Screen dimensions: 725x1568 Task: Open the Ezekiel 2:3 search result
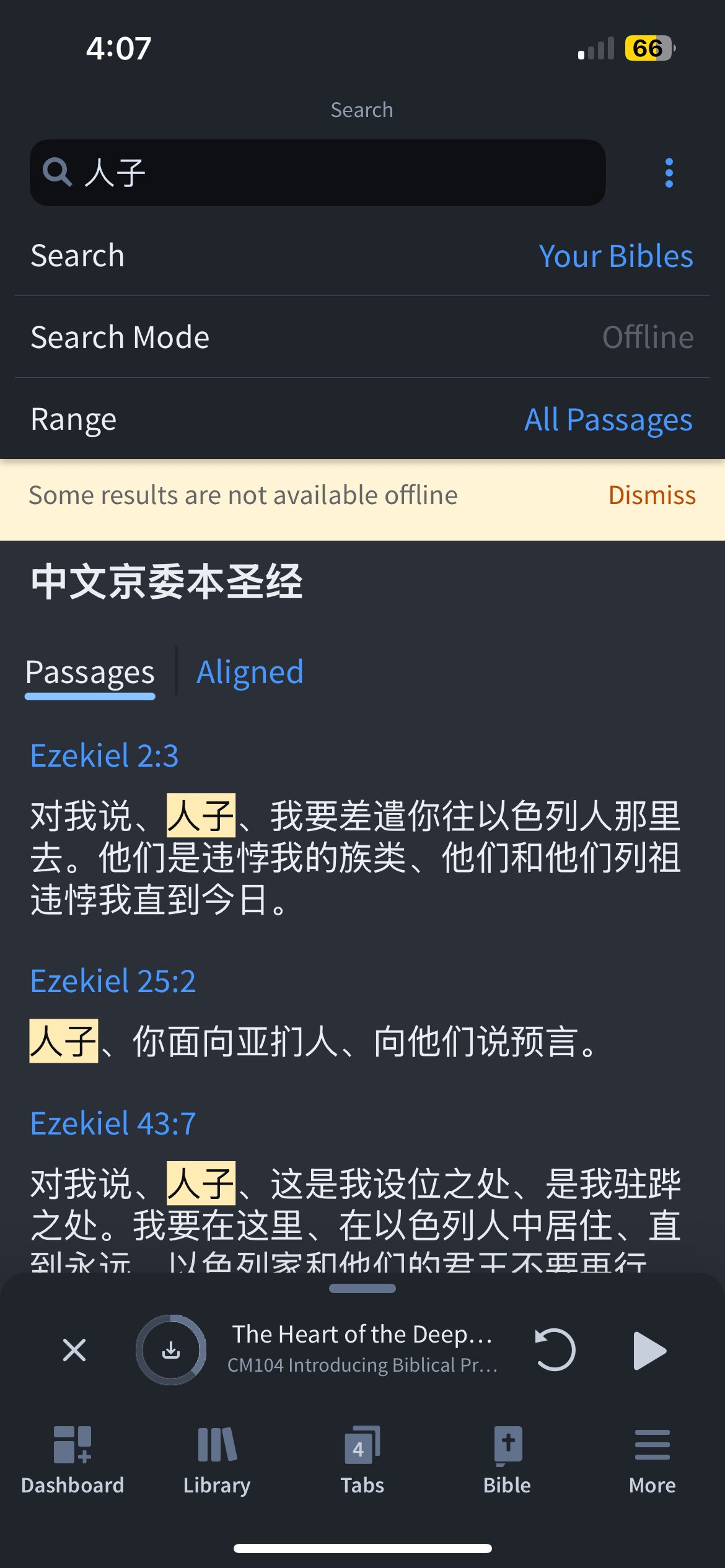pos(104,756)
